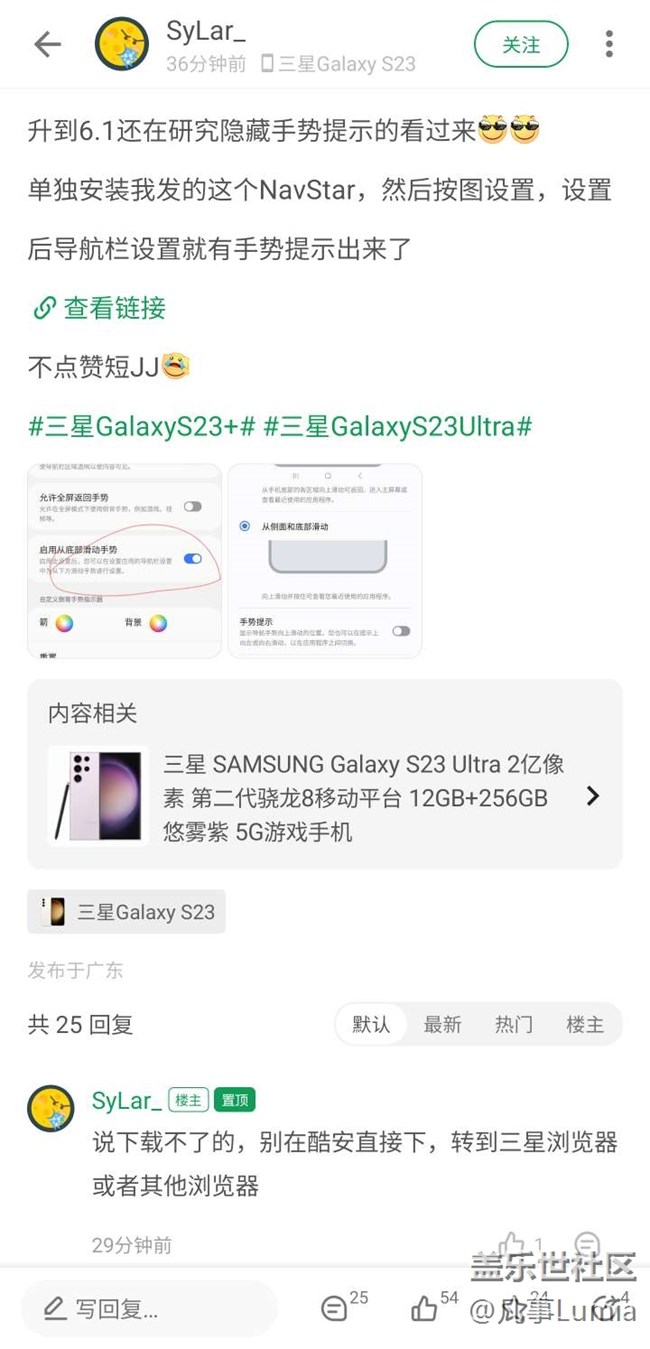650x1349 pixels.
Task: Open the #三星GalaxyS23+# hashtag
Action: click(x=142, y=426)
